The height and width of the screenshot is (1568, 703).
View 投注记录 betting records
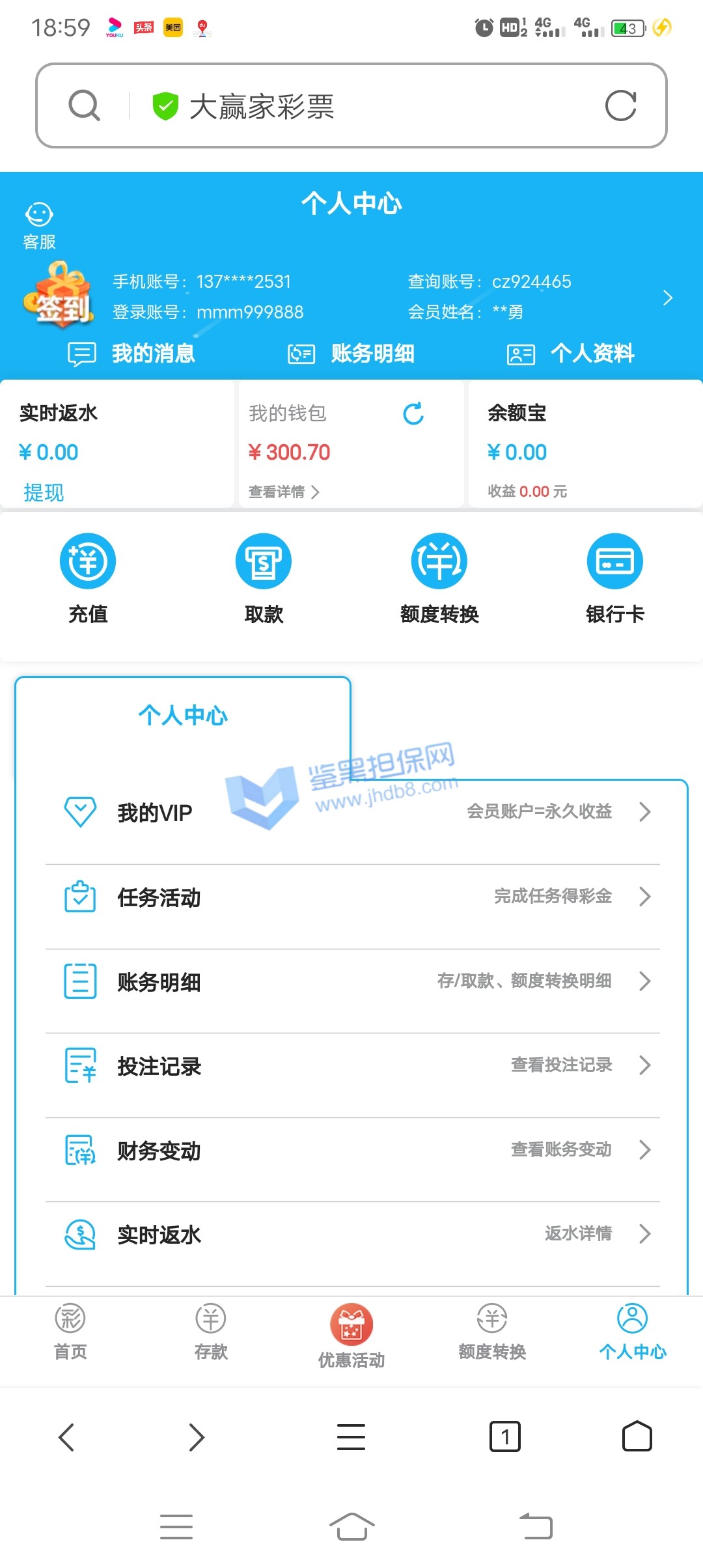(x=352, y=1066)
